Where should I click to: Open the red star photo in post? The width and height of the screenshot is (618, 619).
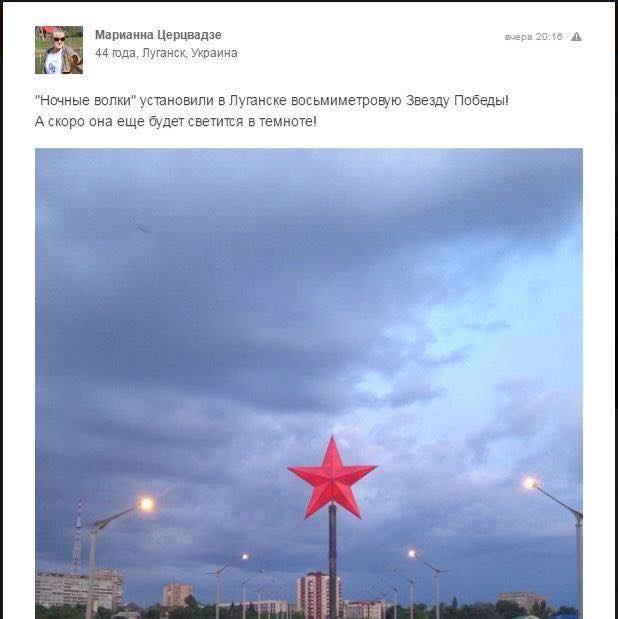click(308, 383)
